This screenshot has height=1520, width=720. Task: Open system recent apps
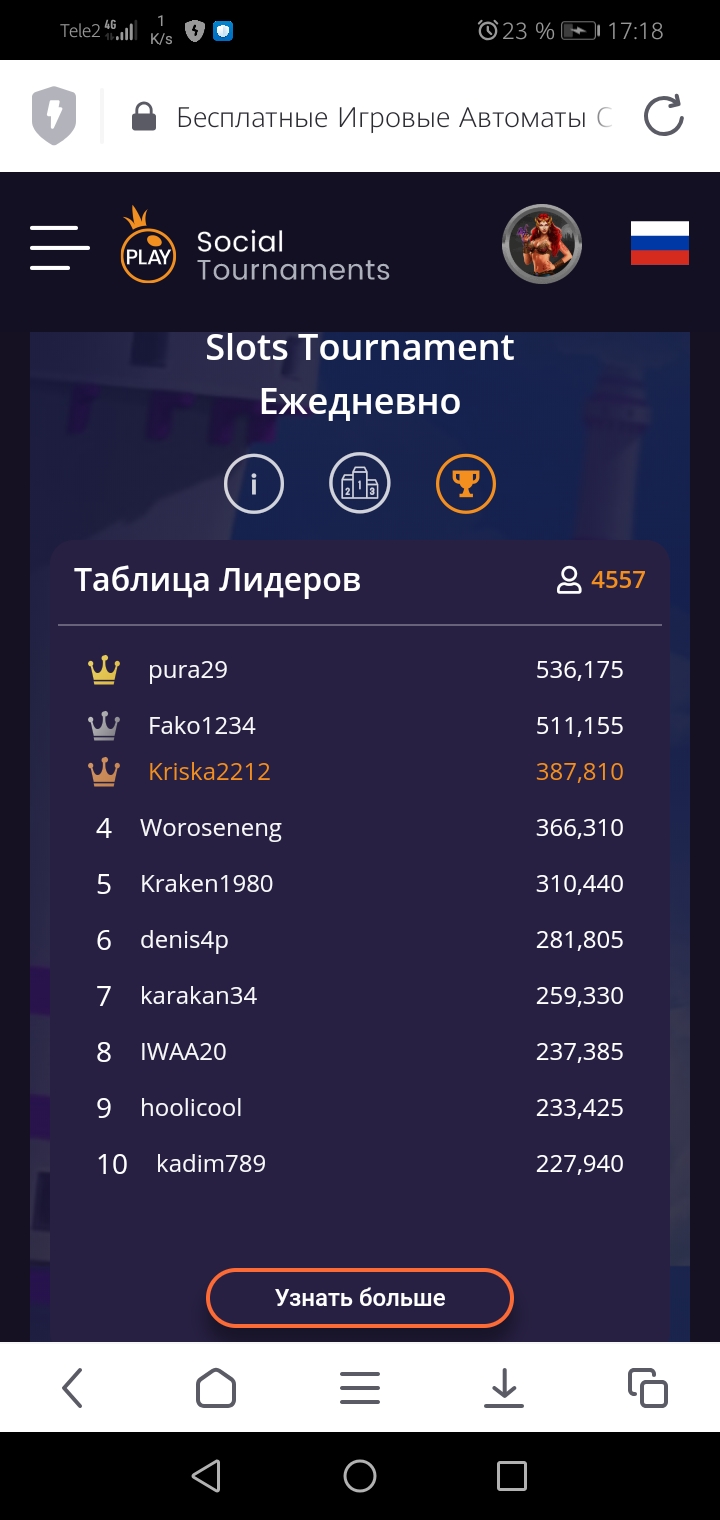(511, 1476)
